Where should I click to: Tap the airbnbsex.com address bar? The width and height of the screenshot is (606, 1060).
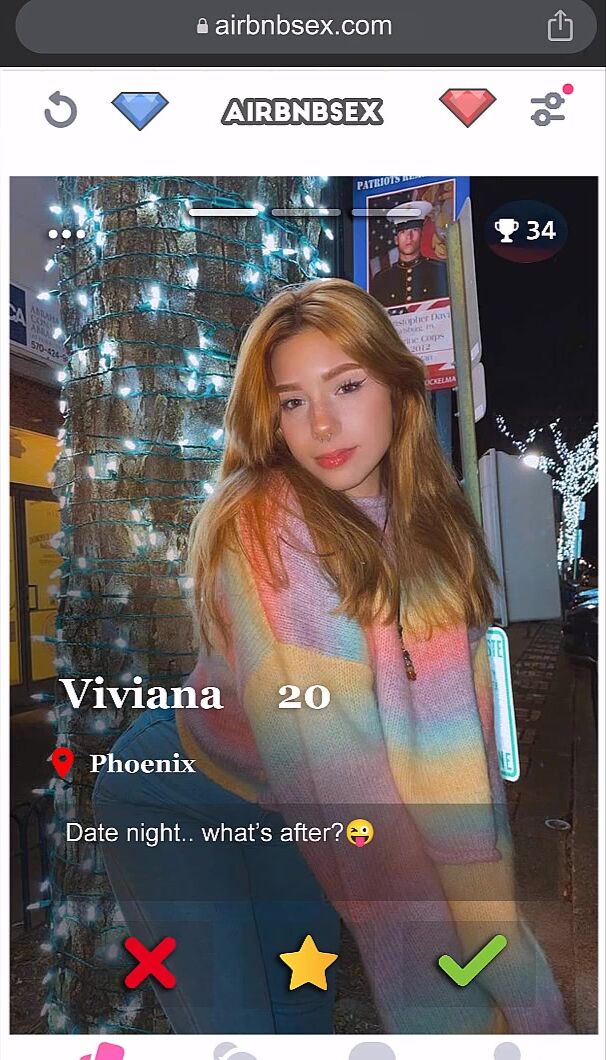[295, 26]
